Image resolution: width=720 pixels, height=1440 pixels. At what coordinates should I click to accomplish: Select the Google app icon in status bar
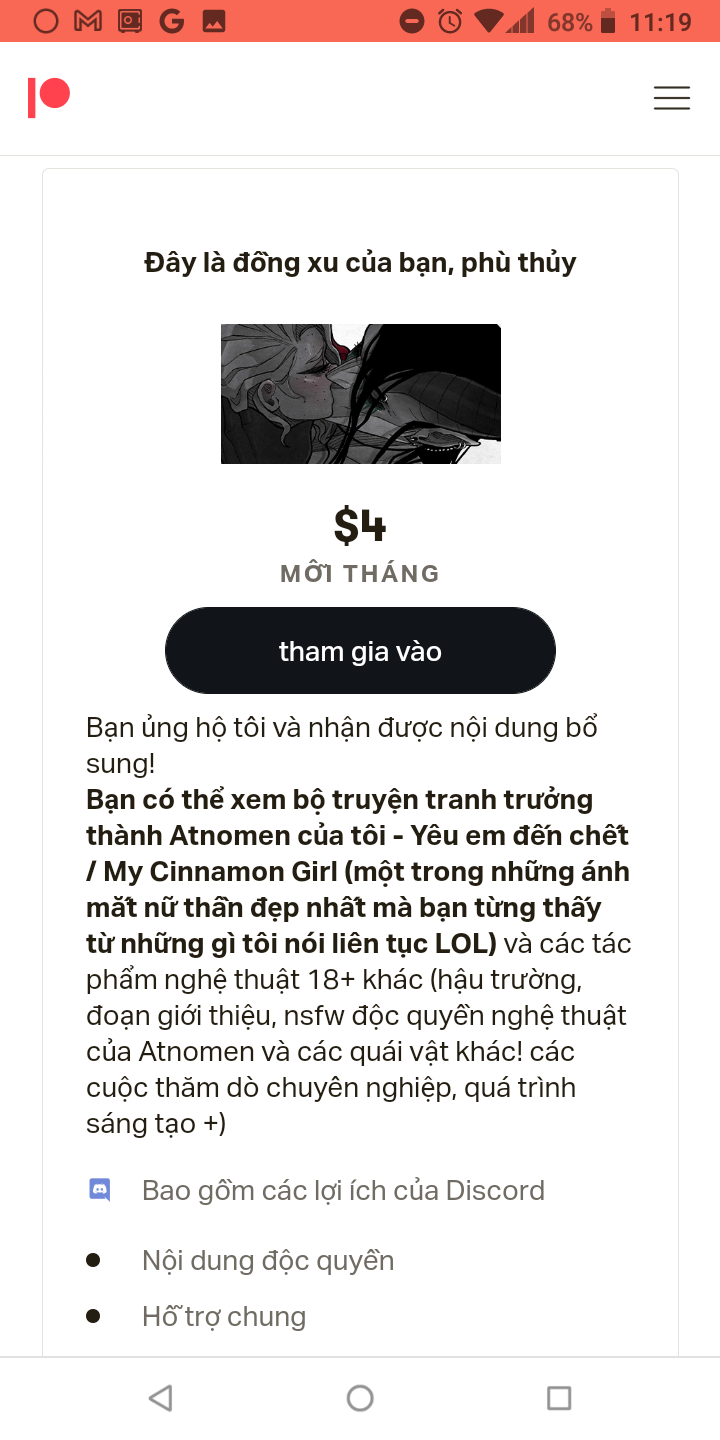coord(172,19)
